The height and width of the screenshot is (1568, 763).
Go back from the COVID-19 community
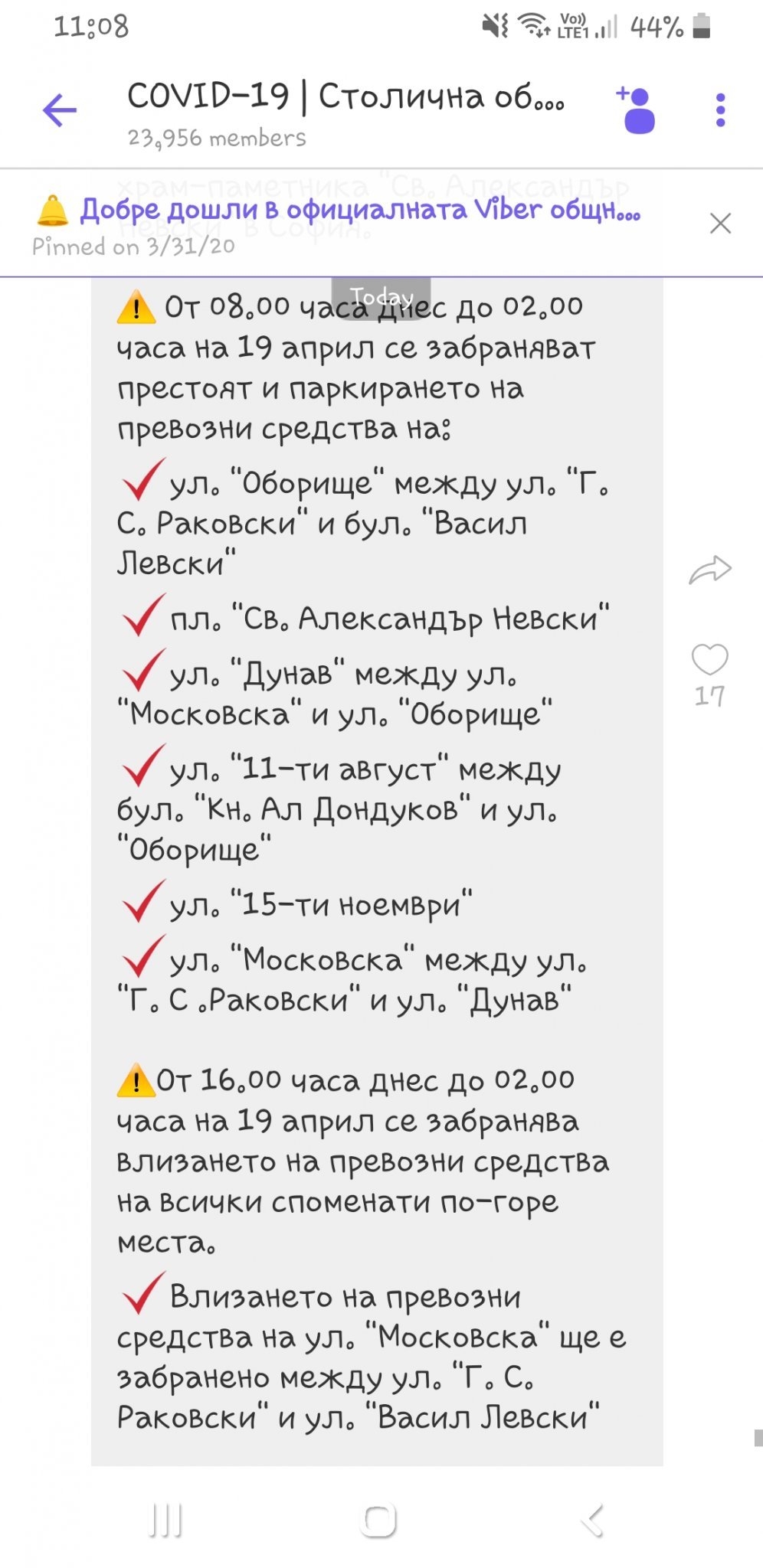60,110
